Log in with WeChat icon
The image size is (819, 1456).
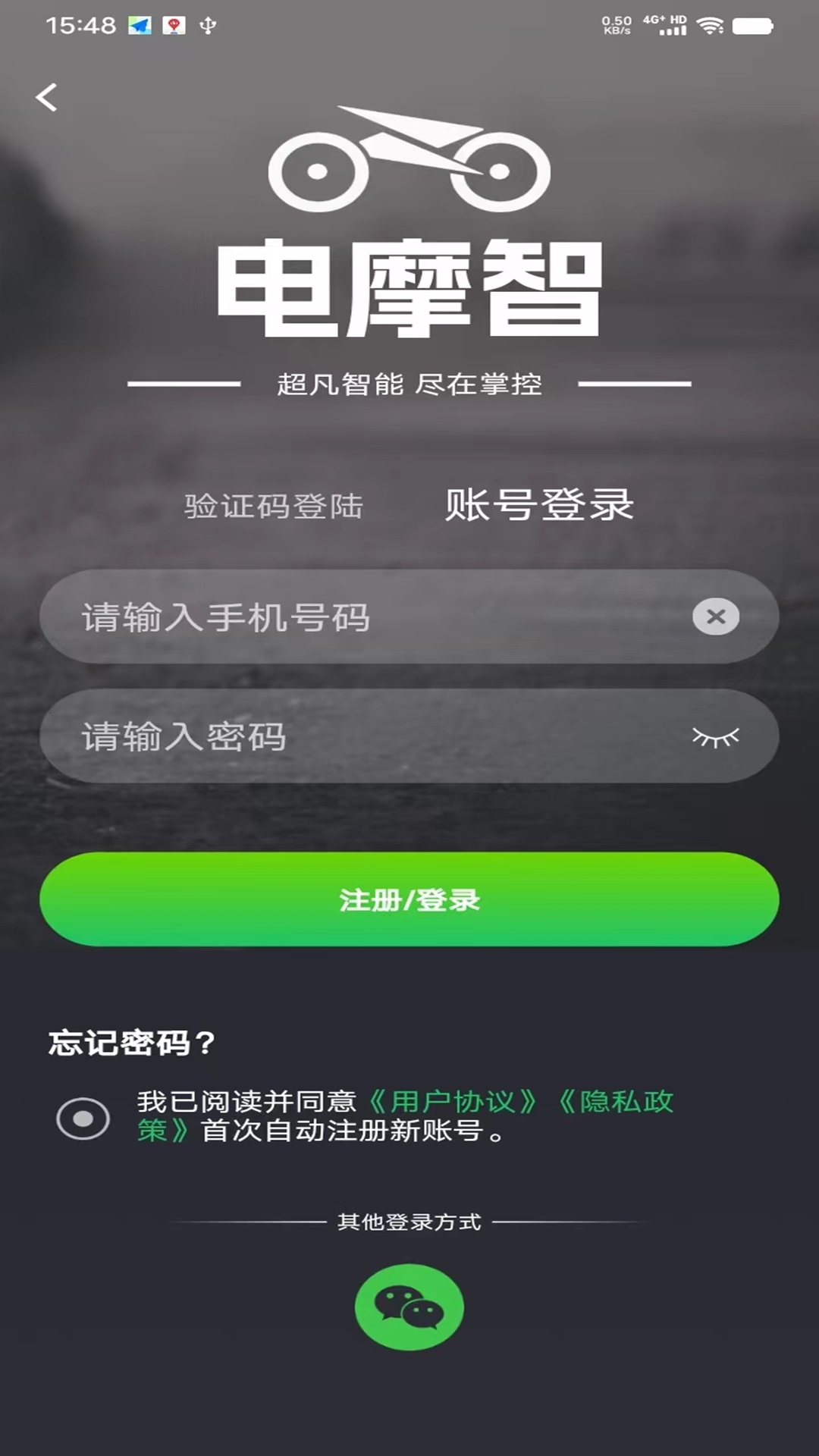[409, 1307]
